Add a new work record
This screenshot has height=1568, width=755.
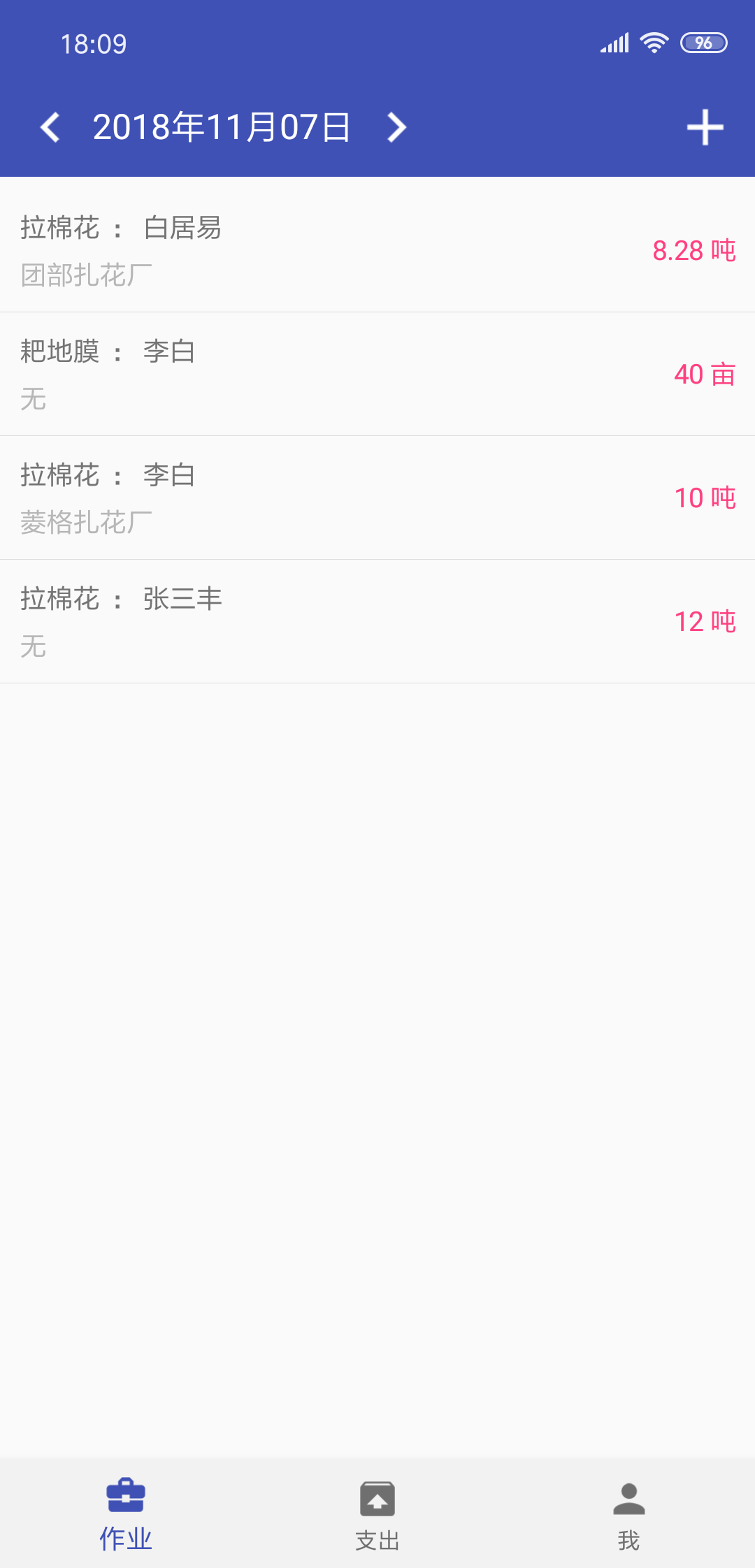[705, 128]
